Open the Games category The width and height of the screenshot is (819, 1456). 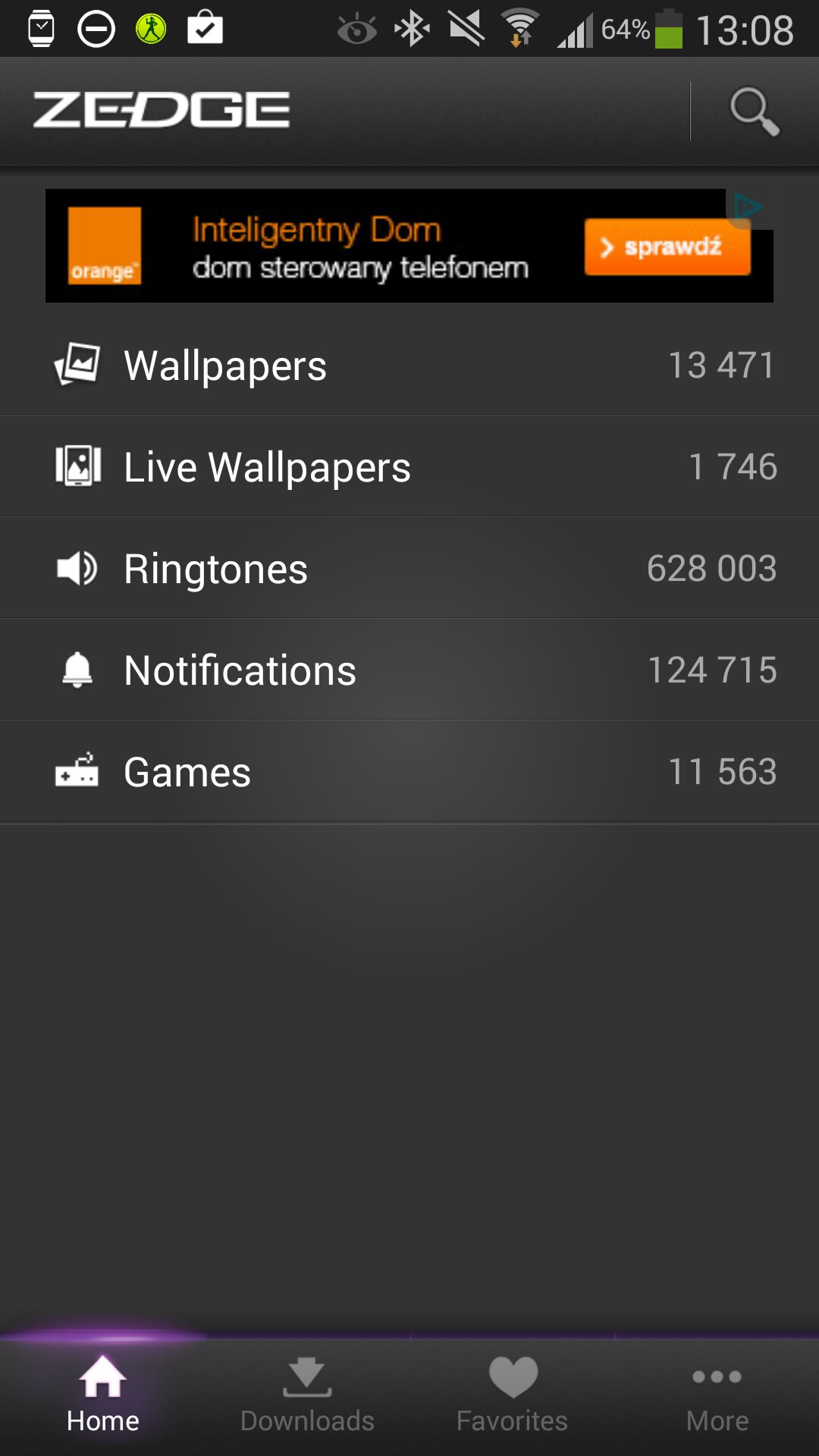(409, 772)
